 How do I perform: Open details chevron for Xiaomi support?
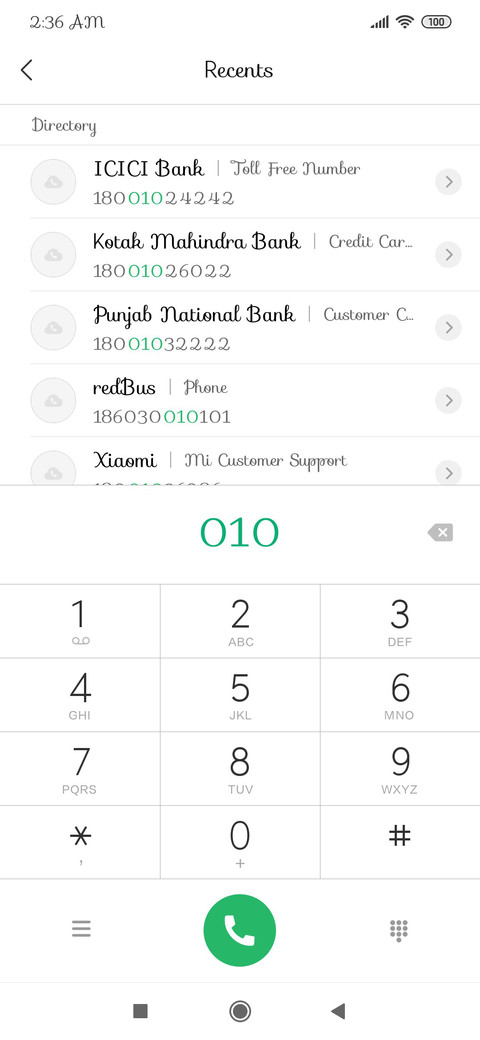pyautogui.click(x=448, y=473)
